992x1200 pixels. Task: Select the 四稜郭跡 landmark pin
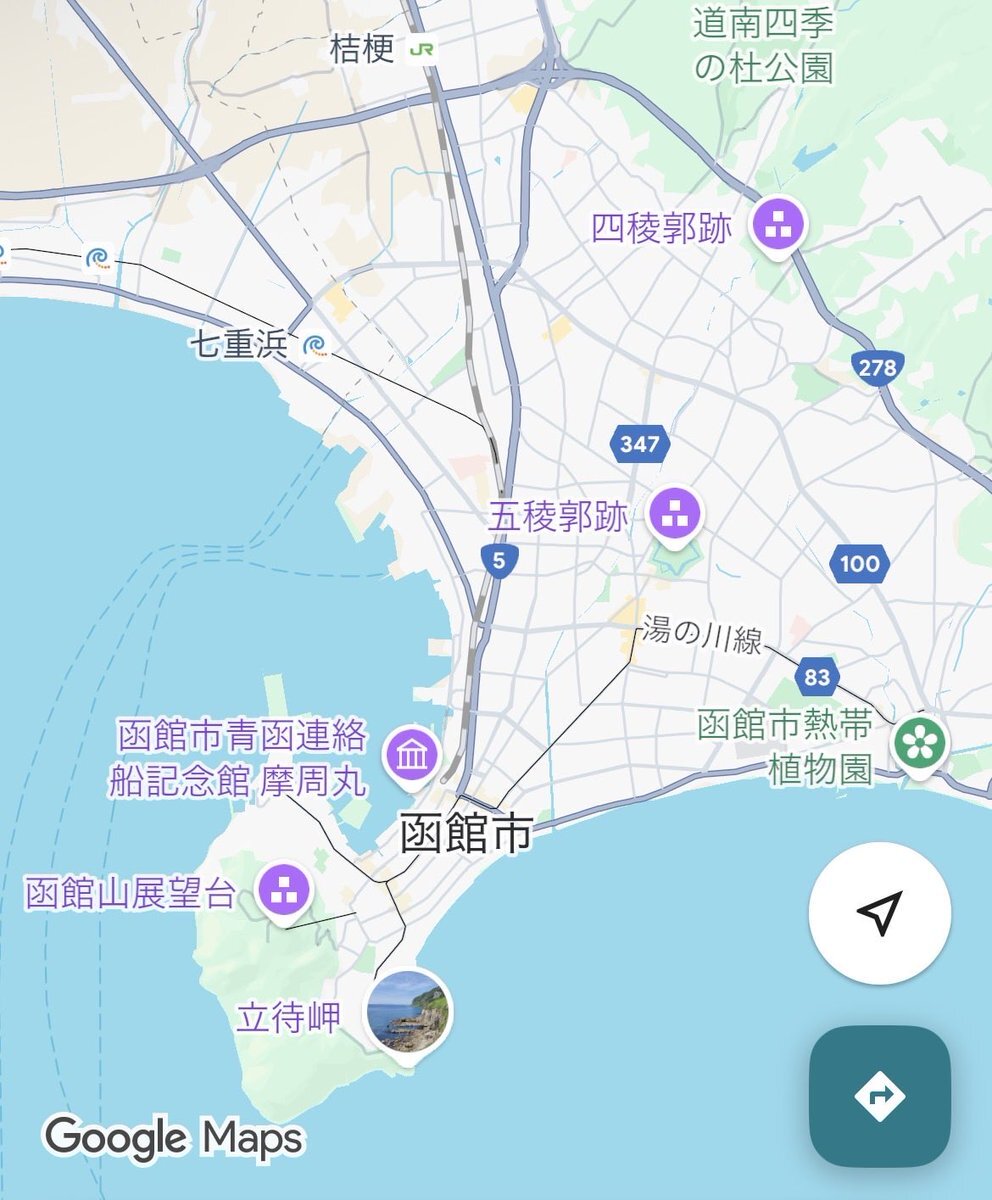coord(779,225)
